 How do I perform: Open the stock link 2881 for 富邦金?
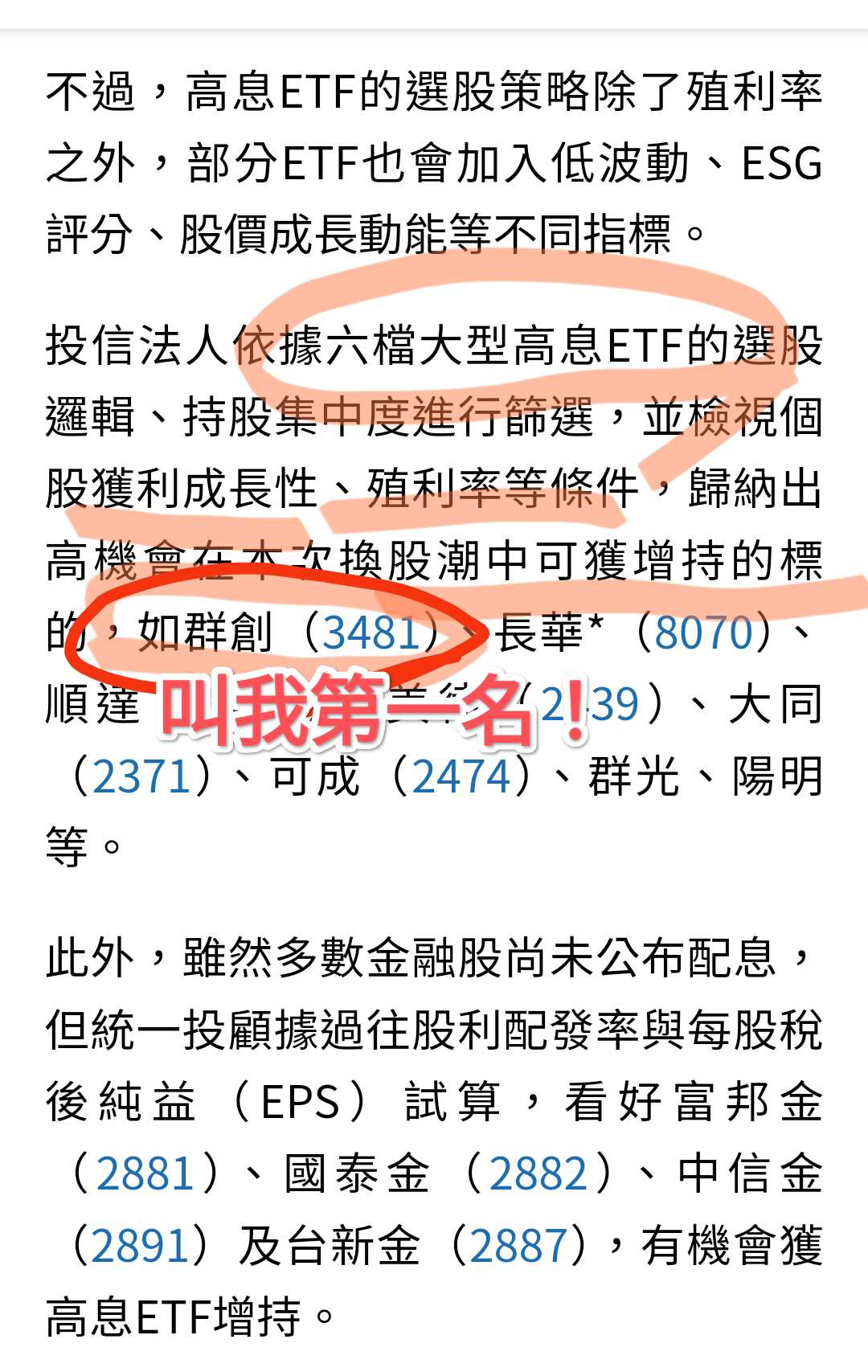pyautogui.click(x=145, y=1174)
